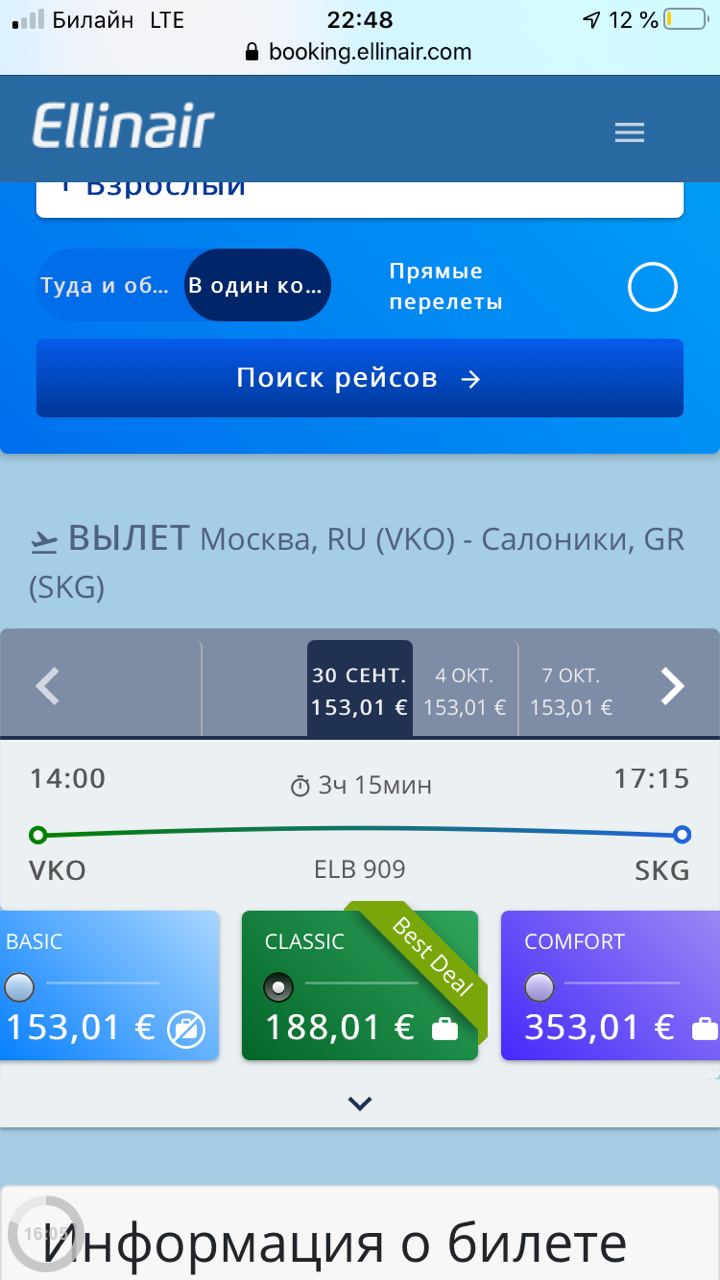Select the В один конец trip option

[256, 285]
